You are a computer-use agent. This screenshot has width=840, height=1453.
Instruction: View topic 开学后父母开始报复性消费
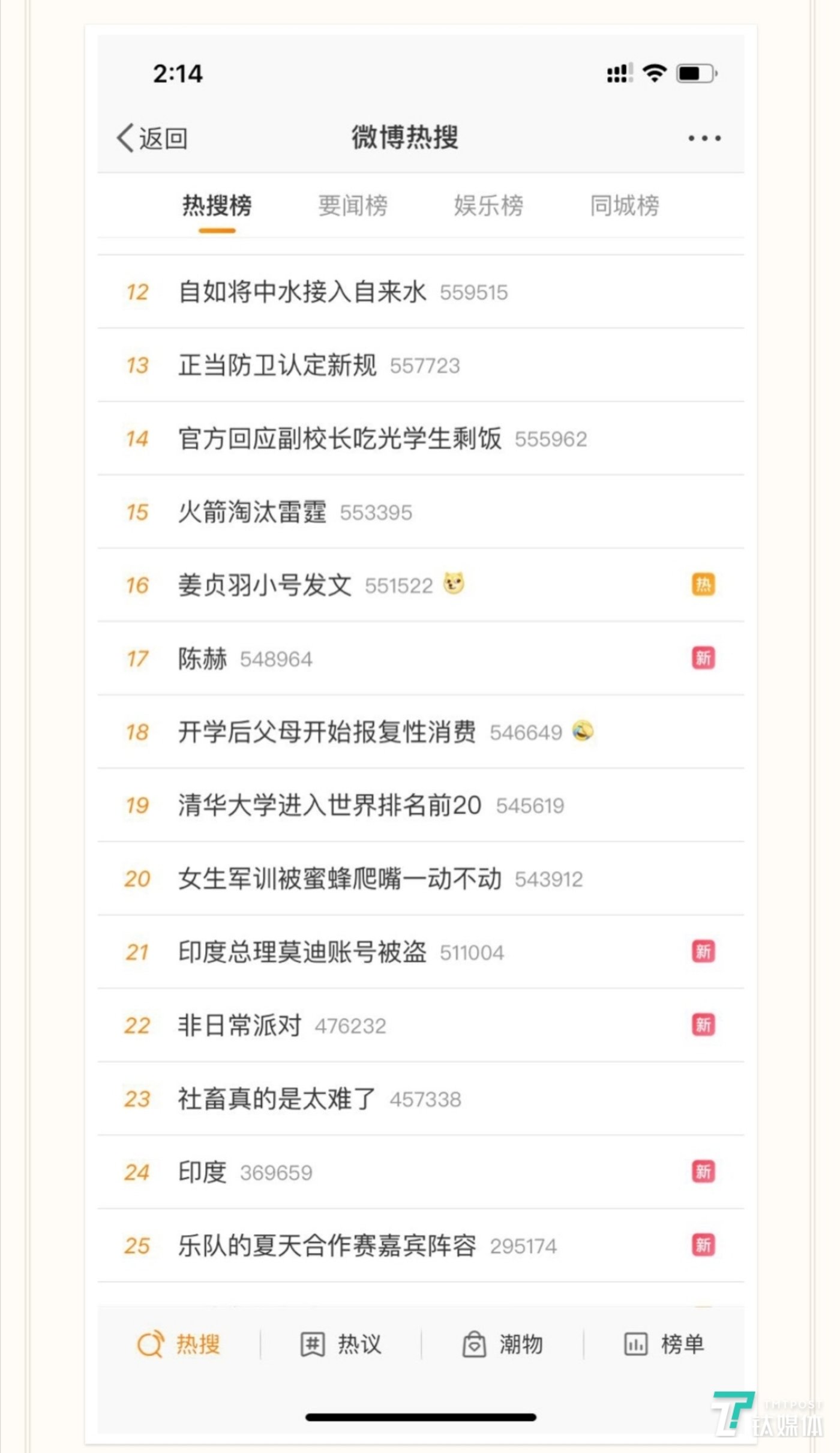tap(327, 732)
